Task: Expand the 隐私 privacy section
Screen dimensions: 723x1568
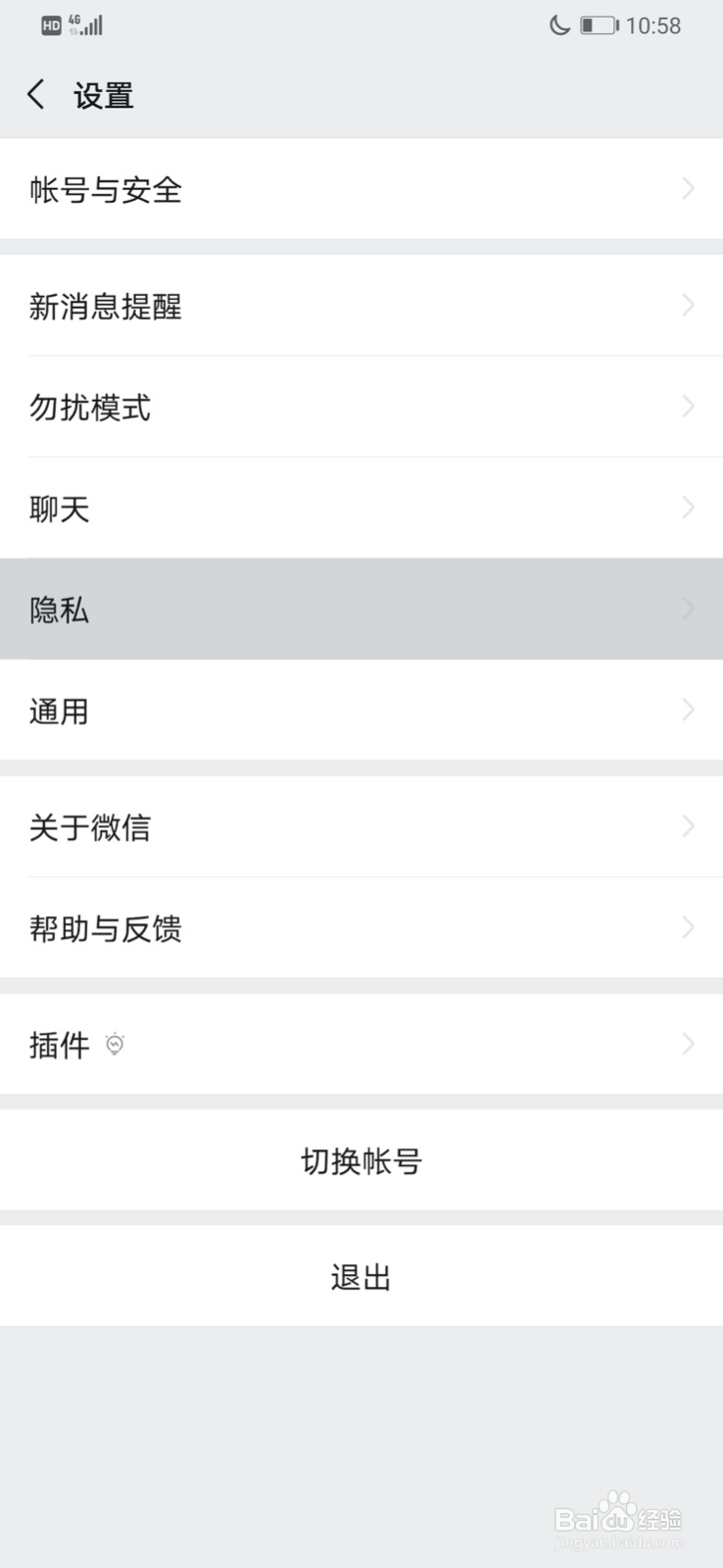Action: [x=361, y=609]
